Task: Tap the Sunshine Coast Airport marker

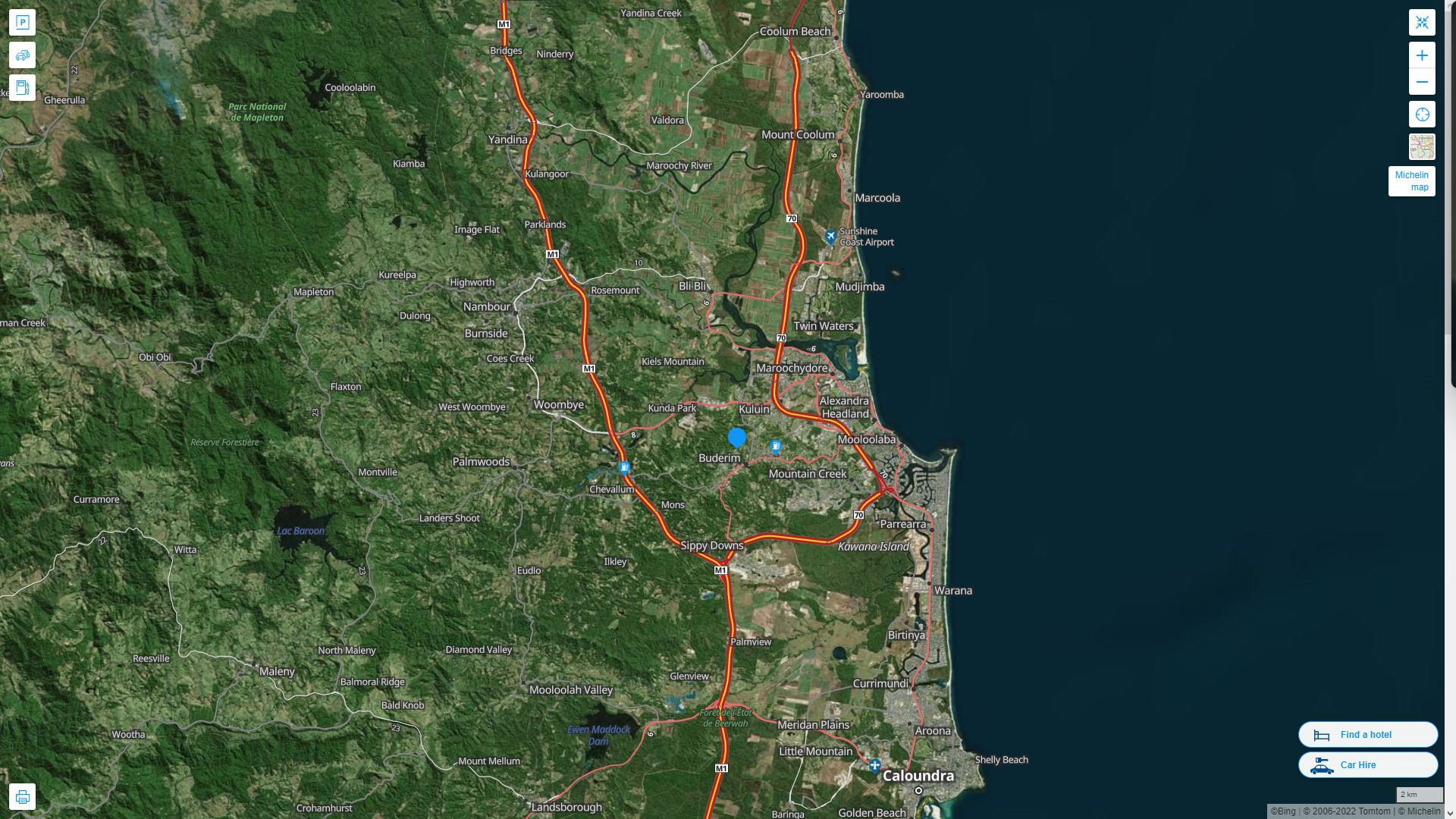Action: pos(830,237)
